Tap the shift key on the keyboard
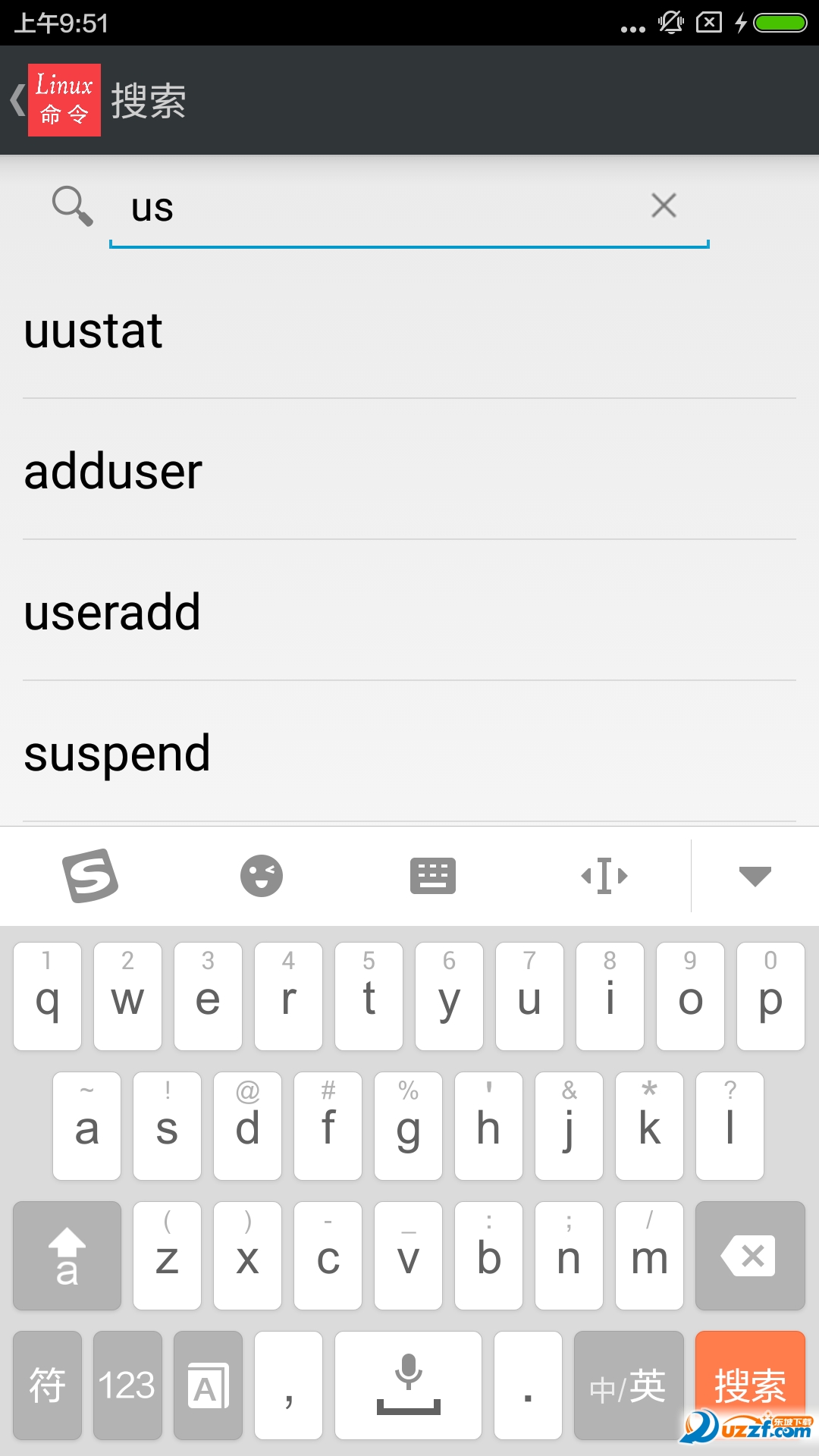 (67, 1256)
